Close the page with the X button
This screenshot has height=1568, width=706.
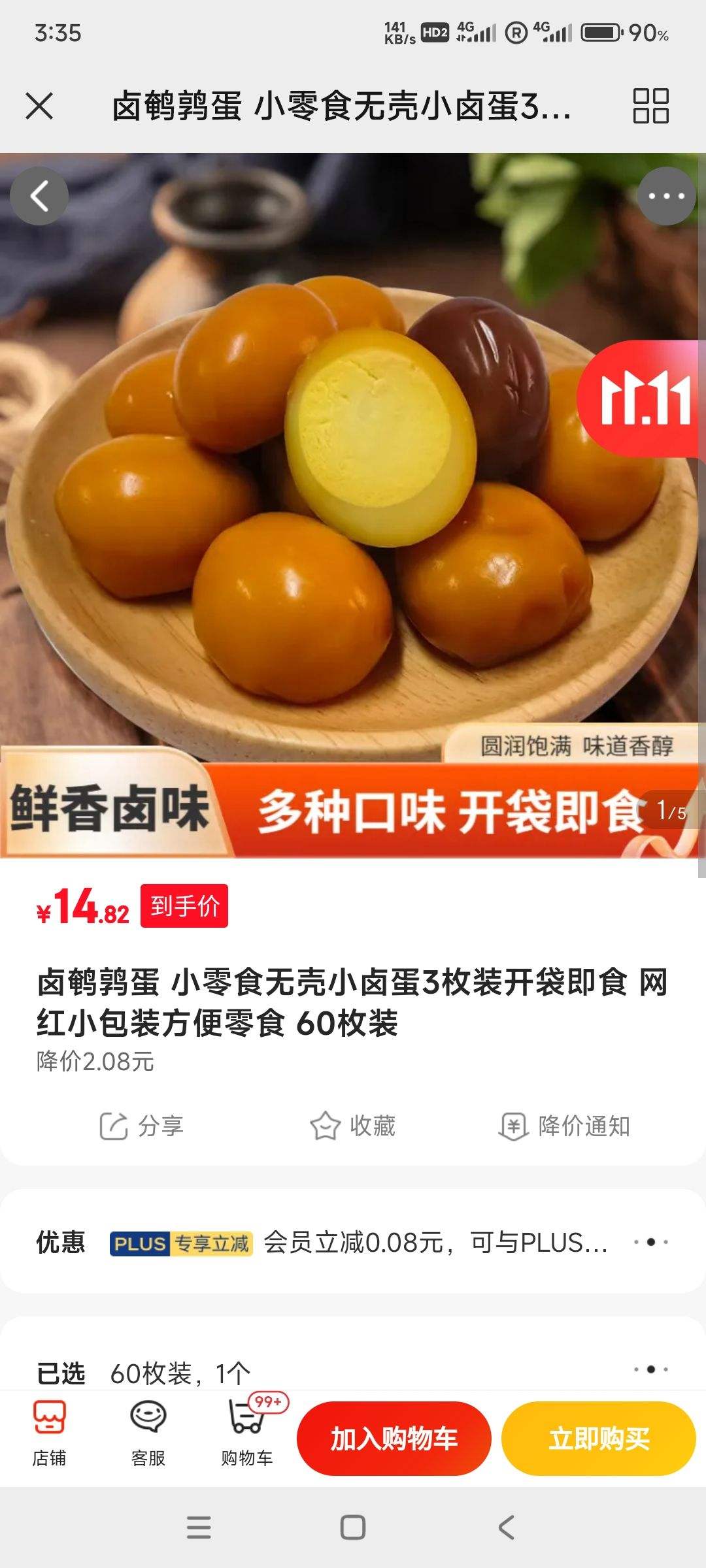(x=39, y=105)
